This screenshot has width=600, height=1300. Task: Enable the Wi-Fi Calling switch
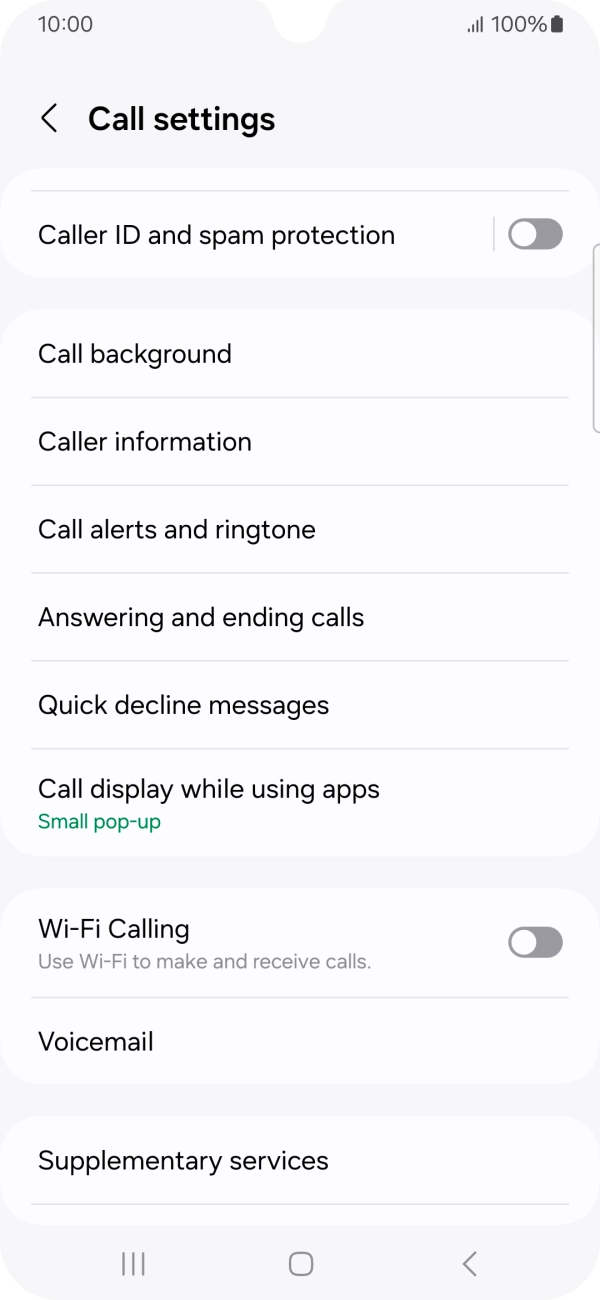535,942
